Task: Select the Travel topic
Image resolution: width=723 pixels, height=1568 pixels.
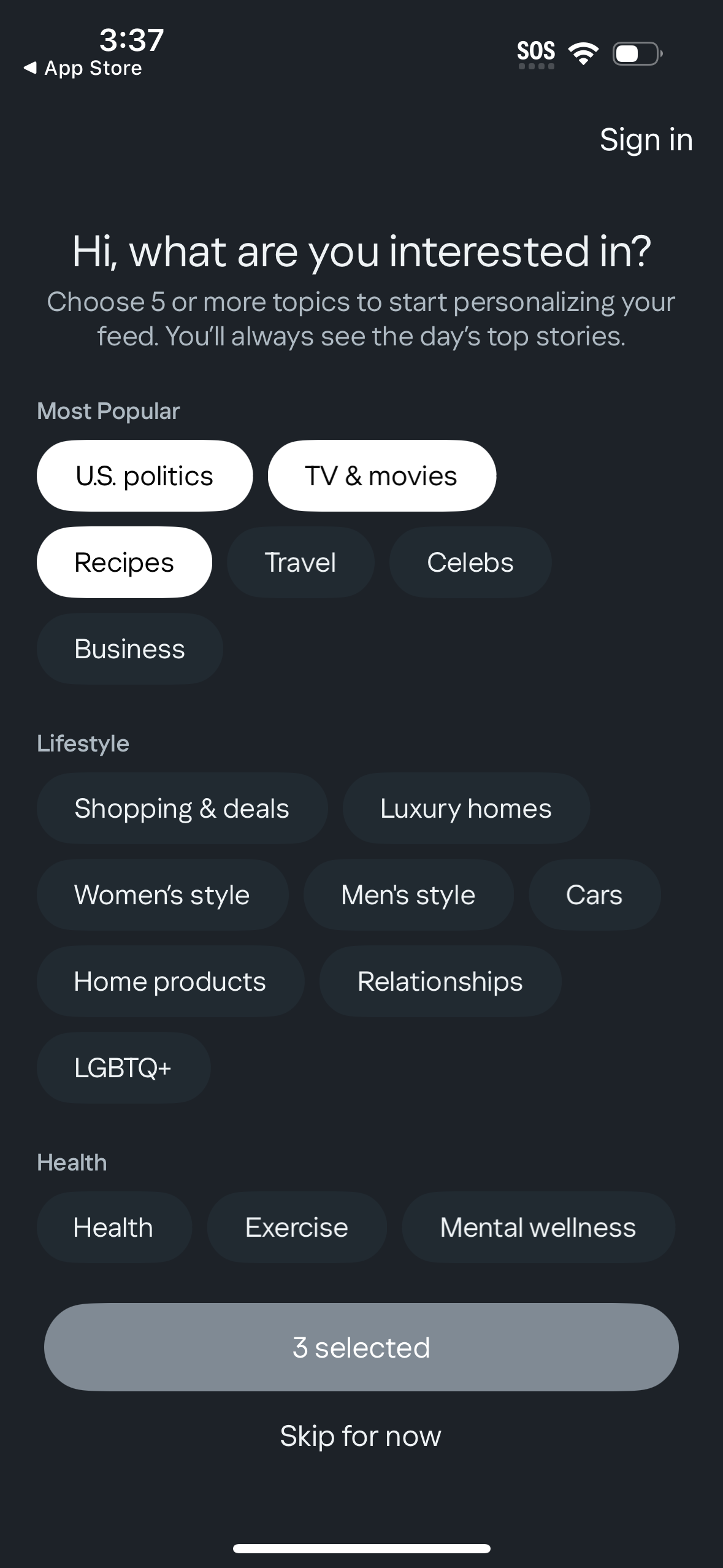Action: pos(300,561)
